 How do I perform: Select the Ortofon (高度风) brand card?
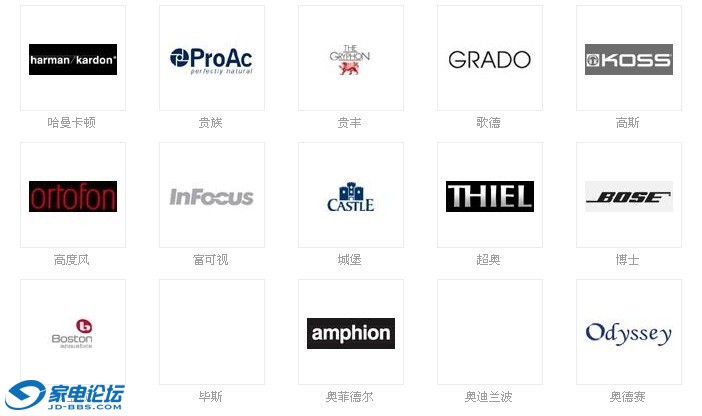click(73, 196)
